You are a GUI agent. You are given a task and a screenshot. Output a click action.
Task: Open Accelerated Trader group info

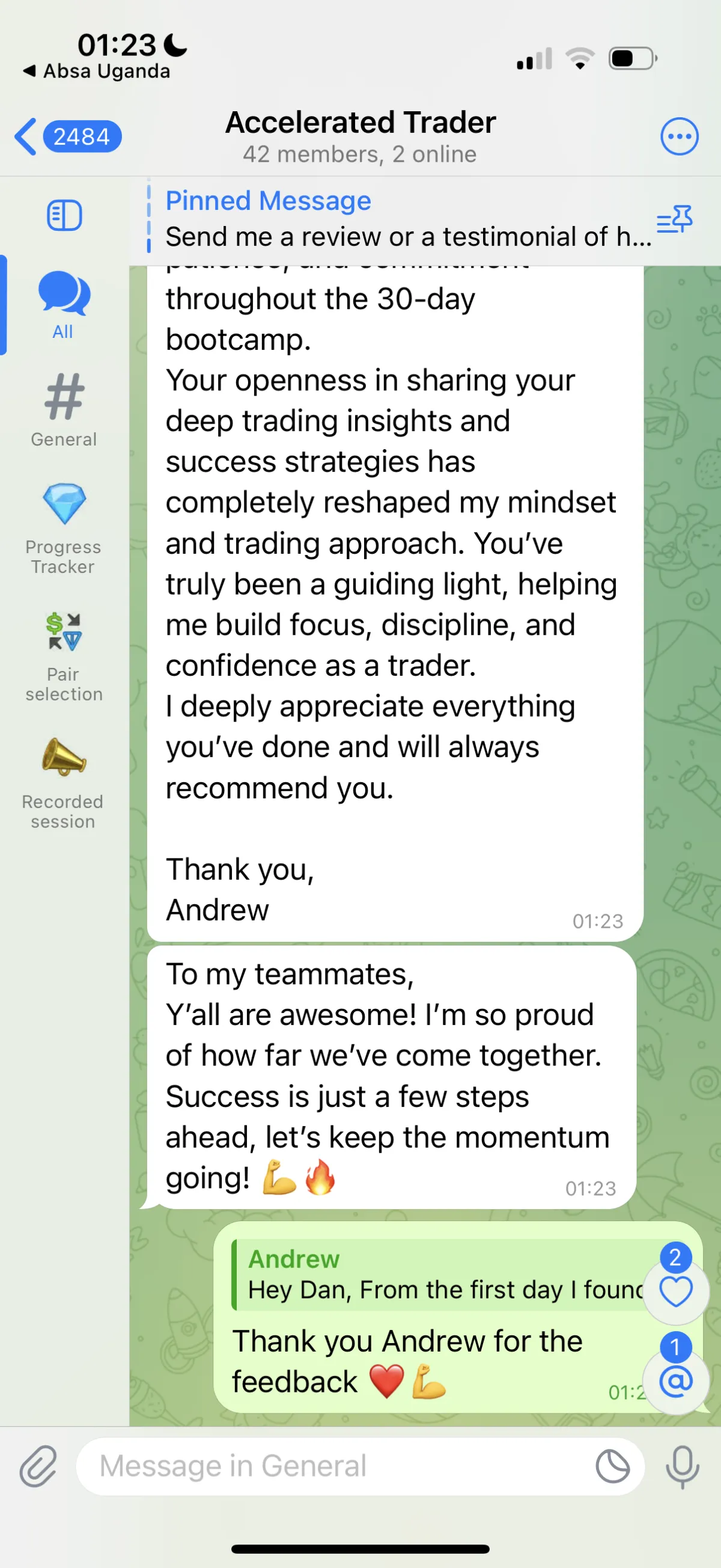(360, 136)
